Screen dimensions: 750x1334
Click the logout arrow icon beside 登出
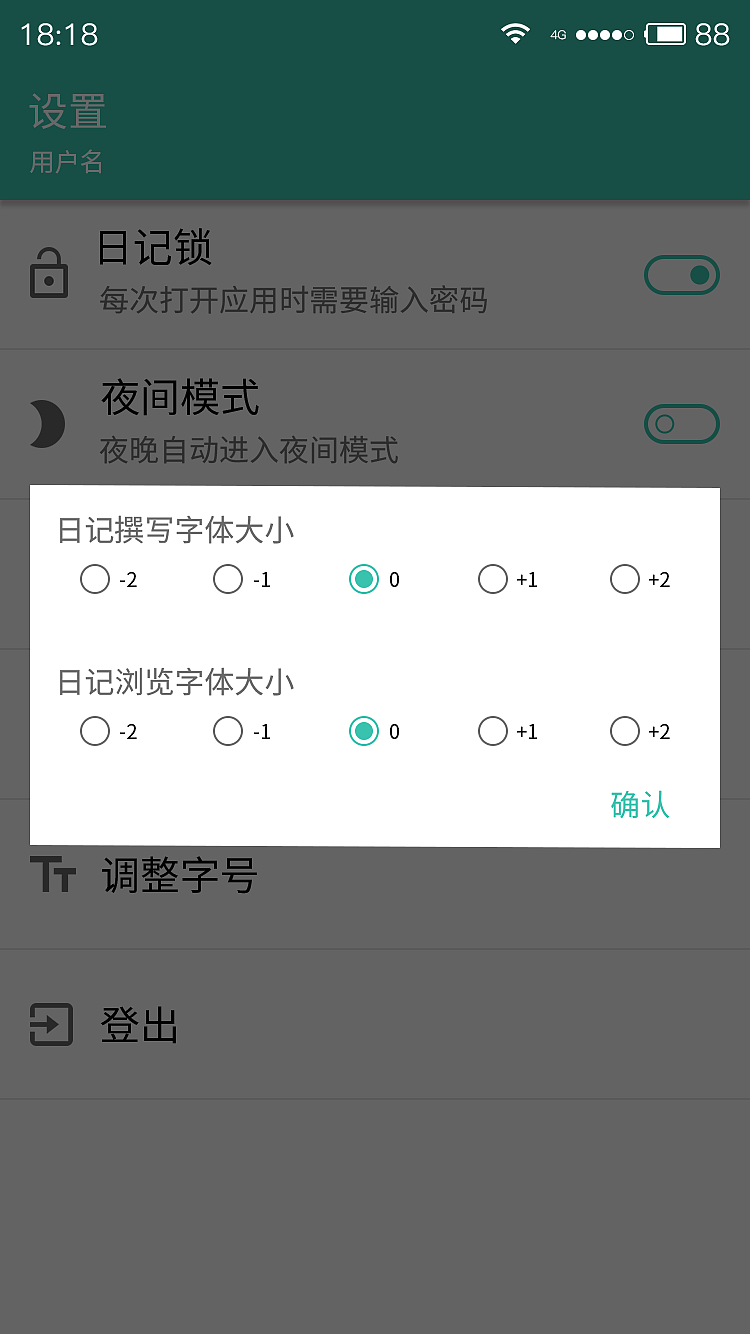pyautogui.click(x=50, y=1024)
